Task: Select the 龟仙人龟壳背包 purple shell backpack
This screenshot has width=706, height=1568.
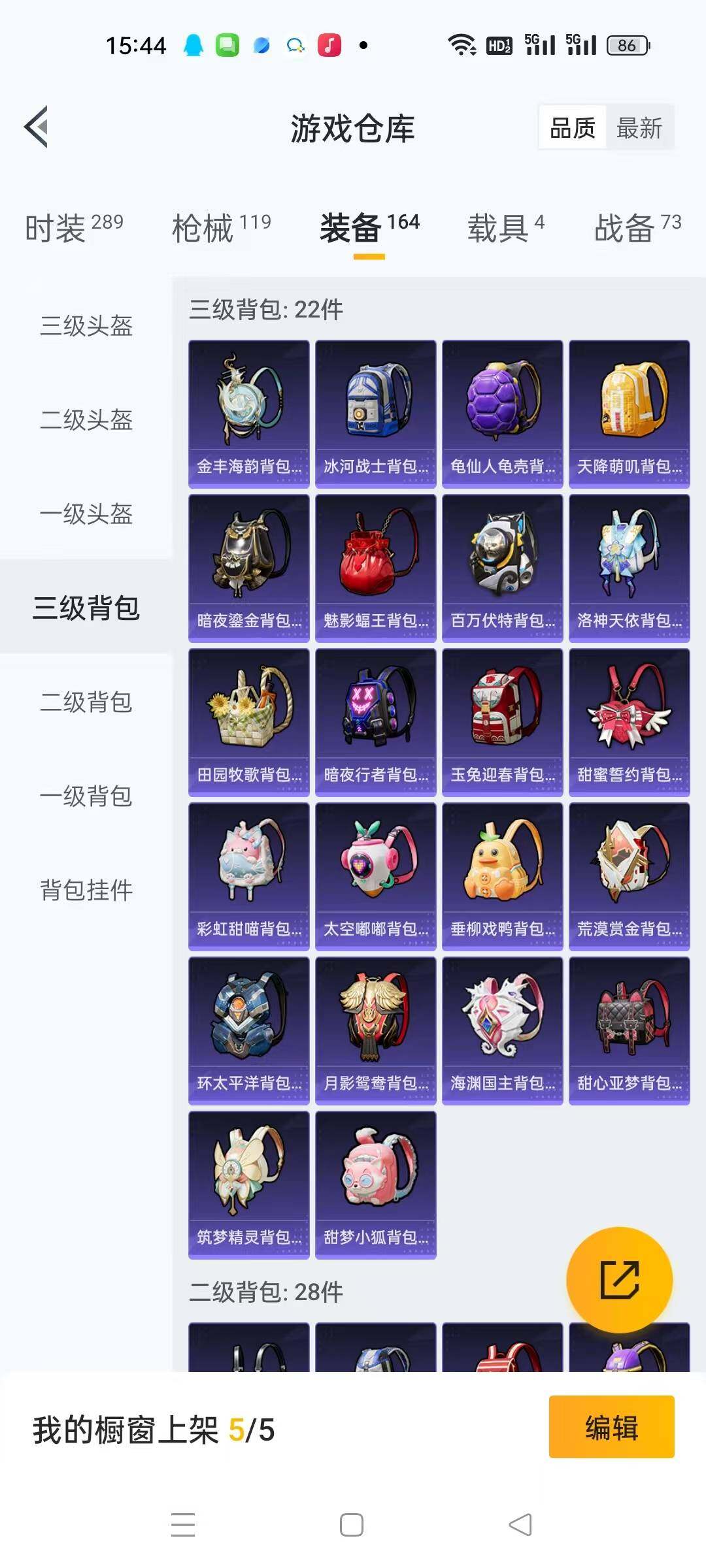Action: coord(502,405)
